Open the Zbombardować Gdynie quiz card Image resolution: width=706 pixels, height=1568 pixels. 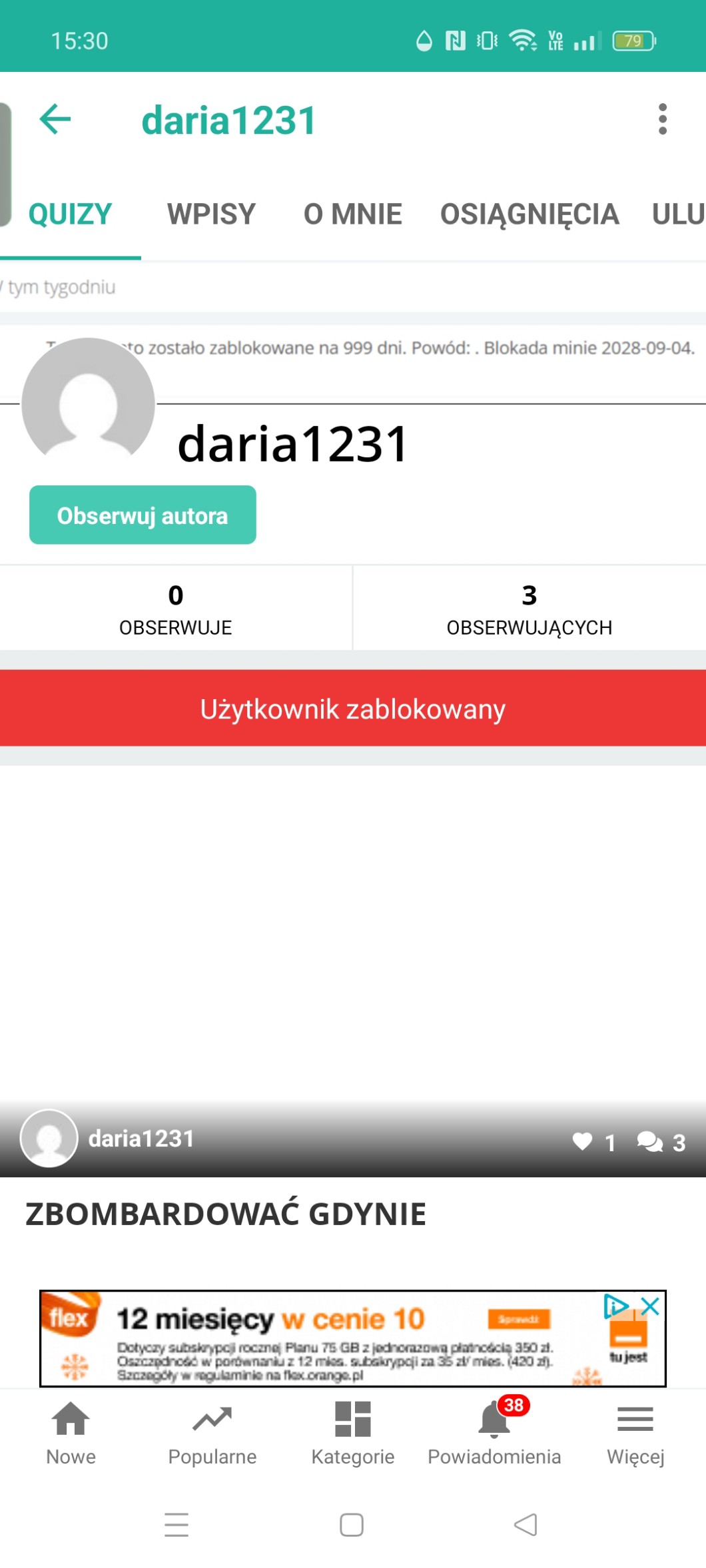point(226,1214)
